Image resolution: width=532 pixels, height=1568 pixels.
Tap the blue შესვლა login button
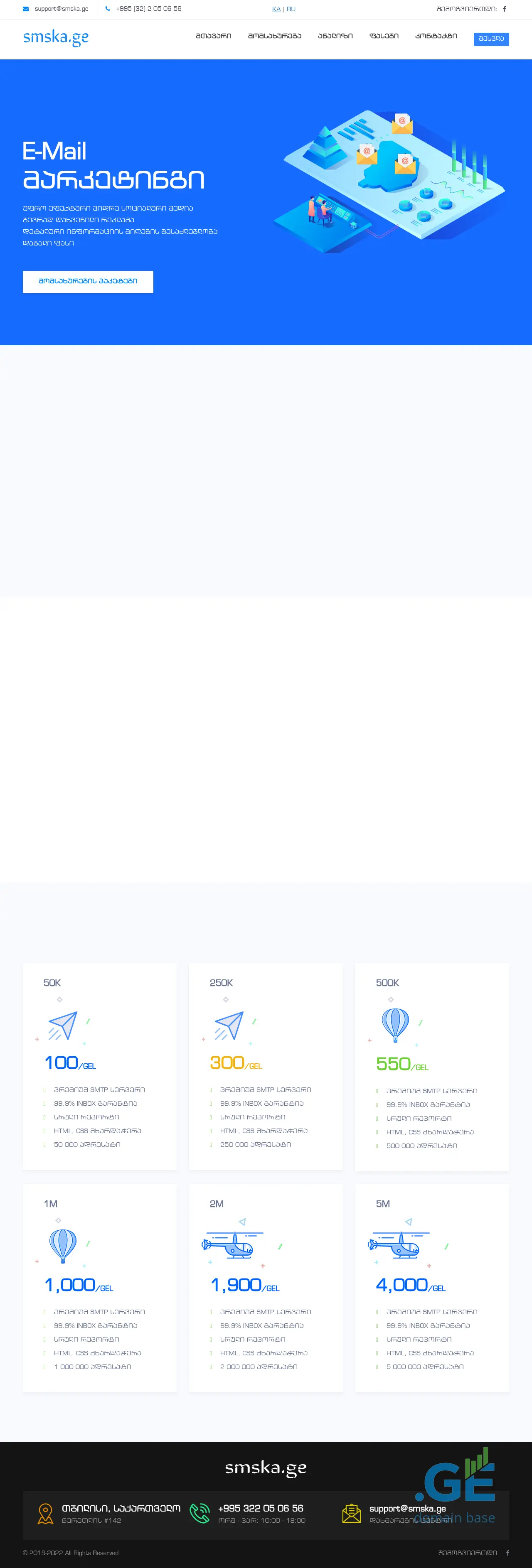[491, 39]
